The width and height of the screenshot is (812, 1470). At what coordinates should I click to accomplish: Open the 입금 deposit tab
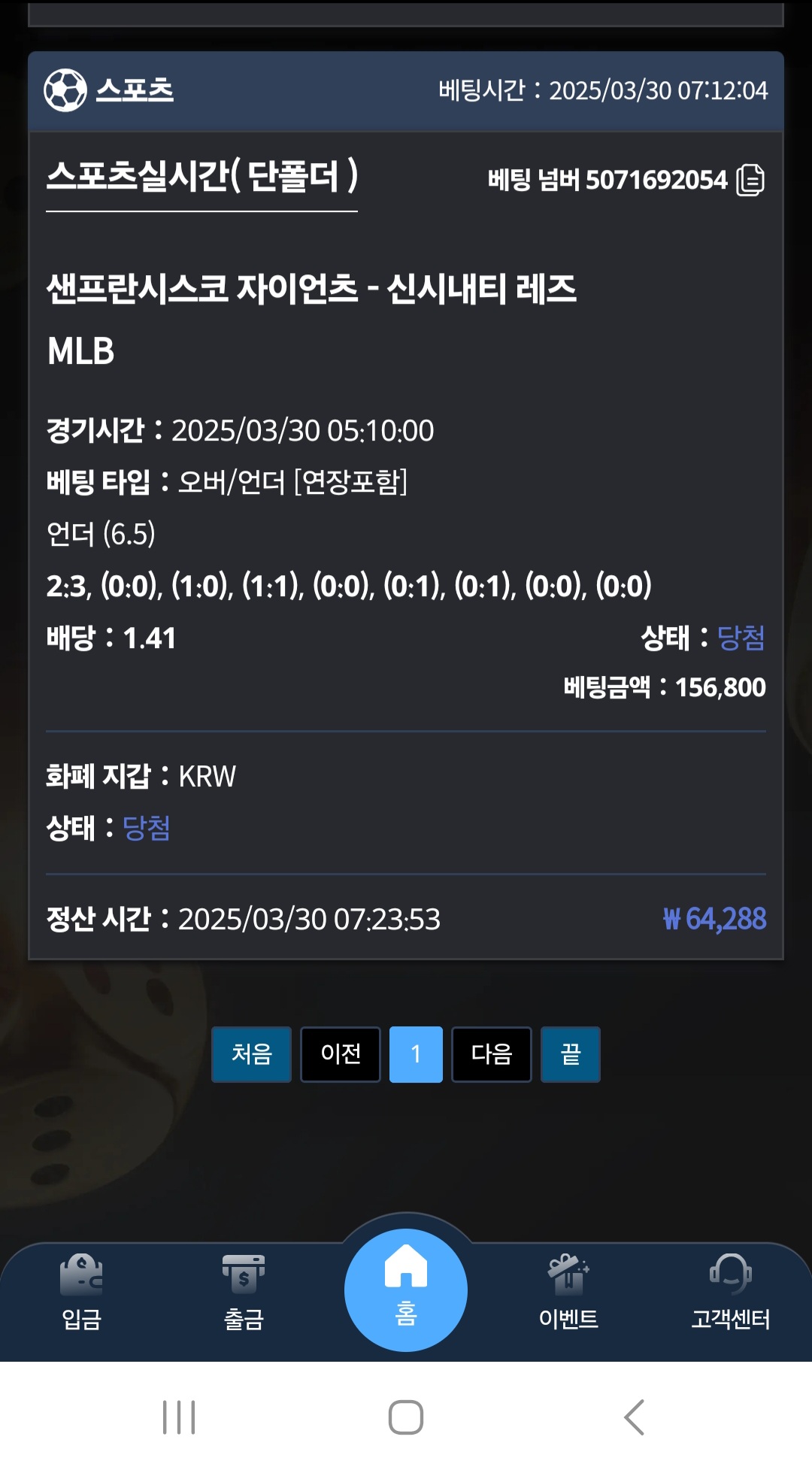[x=81, y=1292]
